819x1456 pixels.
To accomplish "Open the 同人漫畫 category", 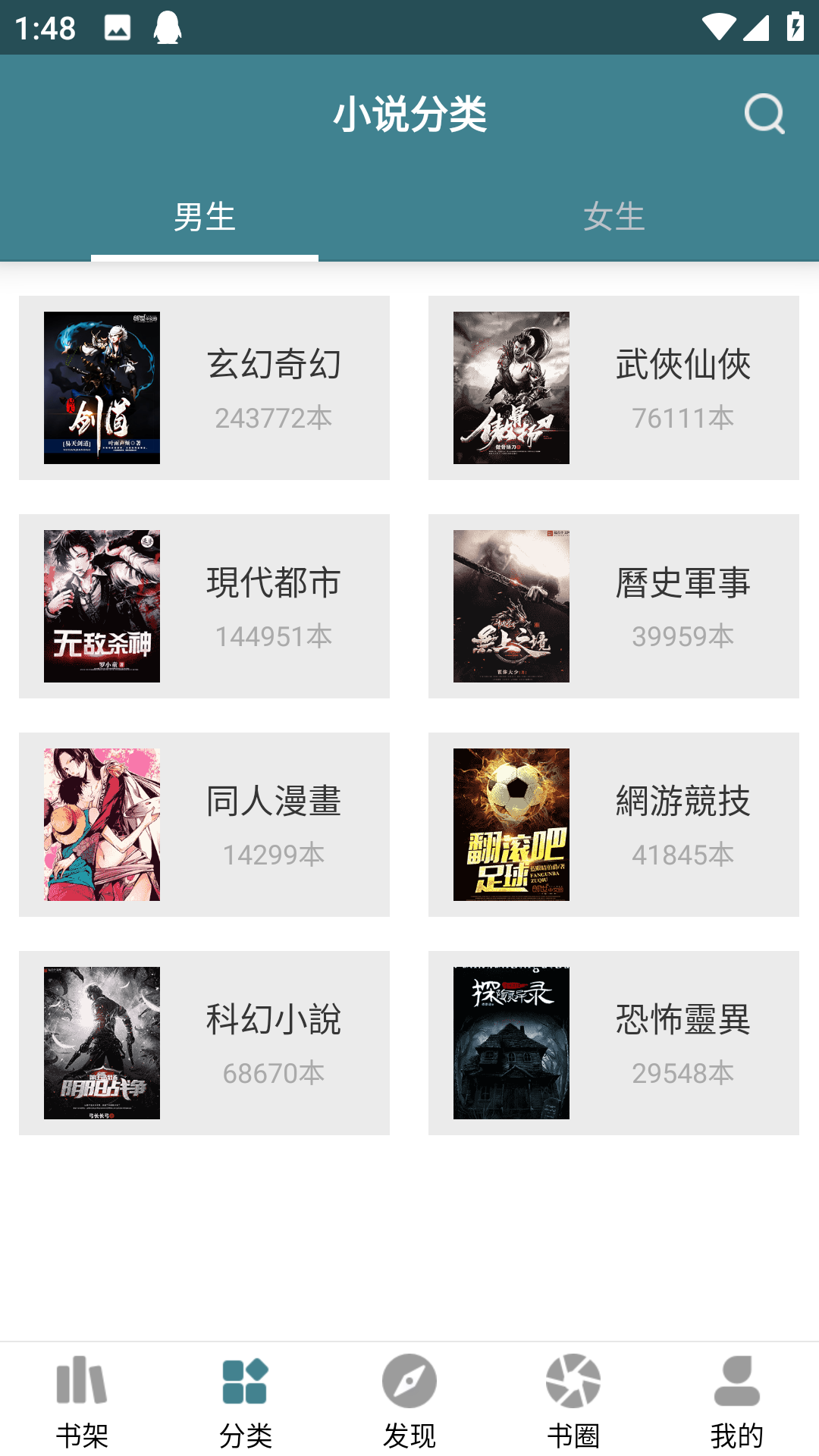I will 204,824.
